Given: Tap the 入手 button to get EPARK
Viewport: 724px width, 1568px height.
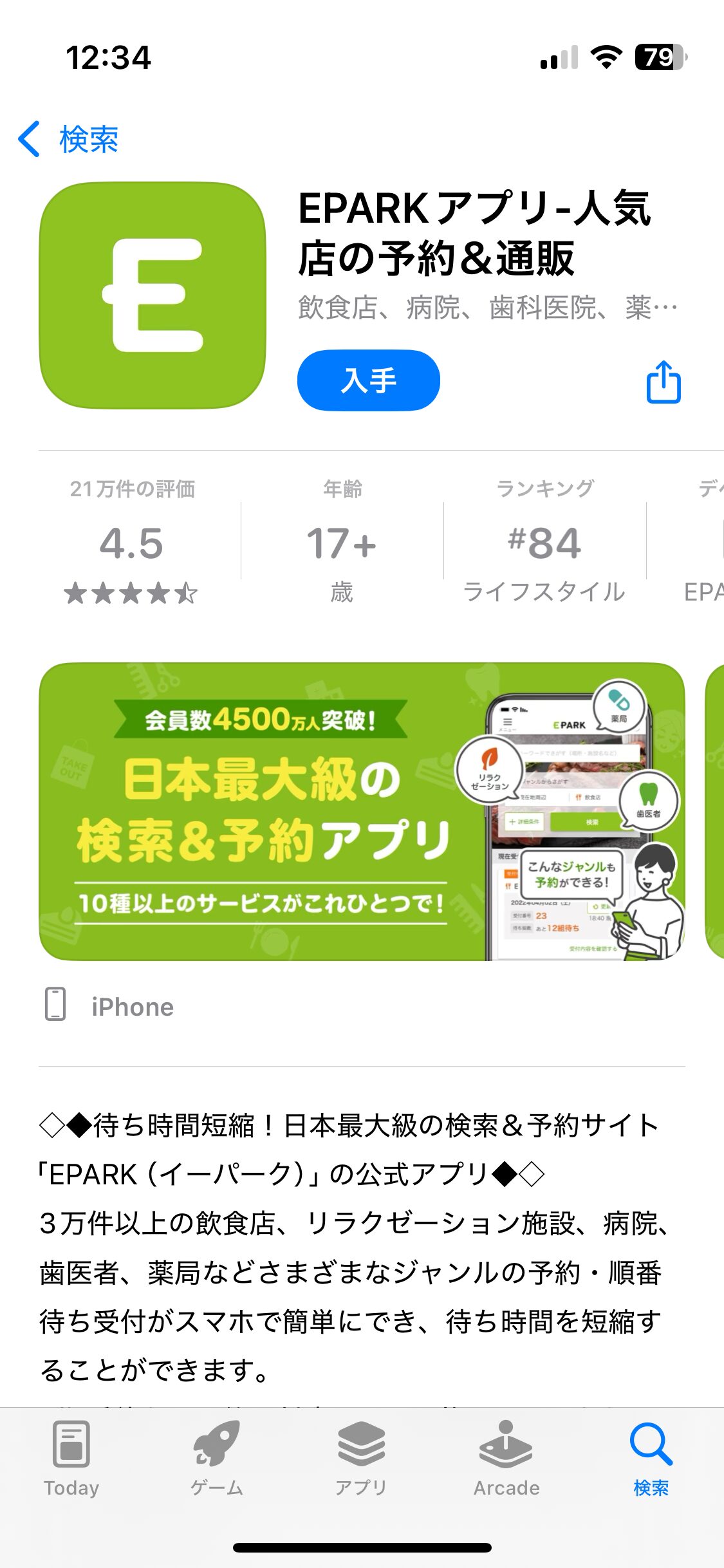Looking at the screenshot, I should click(368, 380).
